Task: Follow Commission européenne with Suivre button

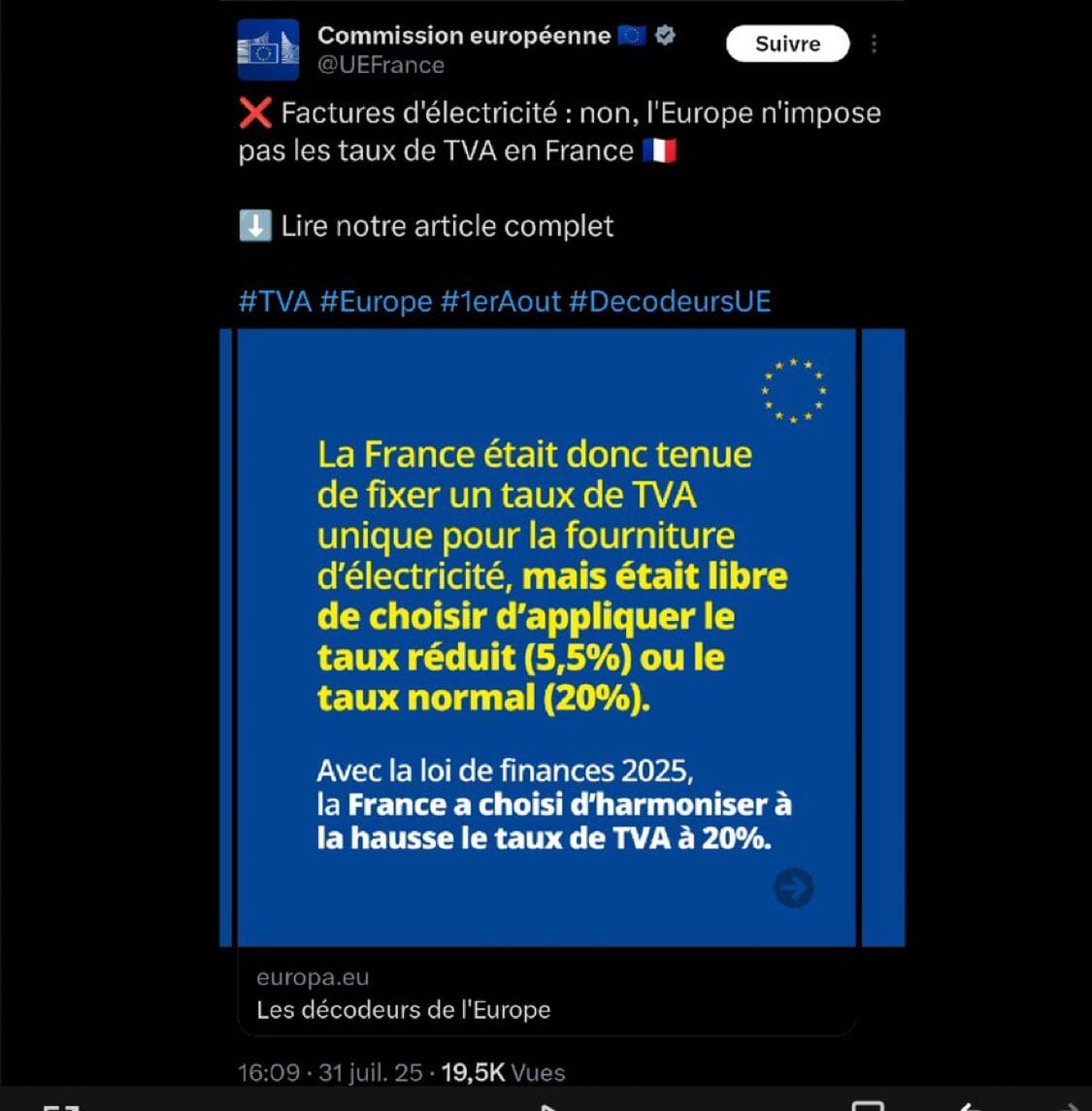Action: (787, 44)
